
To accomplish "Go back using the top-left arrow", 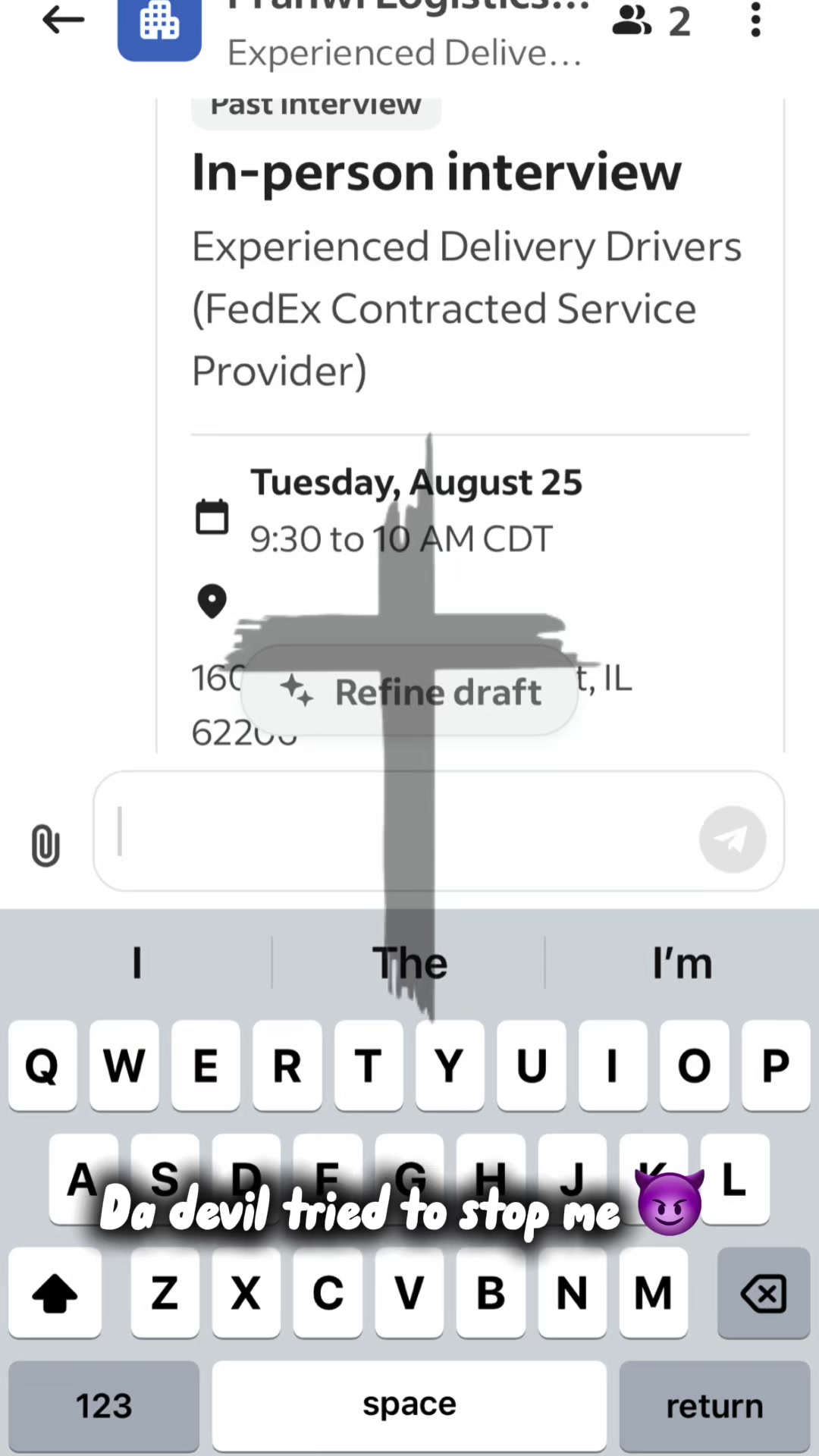I will 63,20.
